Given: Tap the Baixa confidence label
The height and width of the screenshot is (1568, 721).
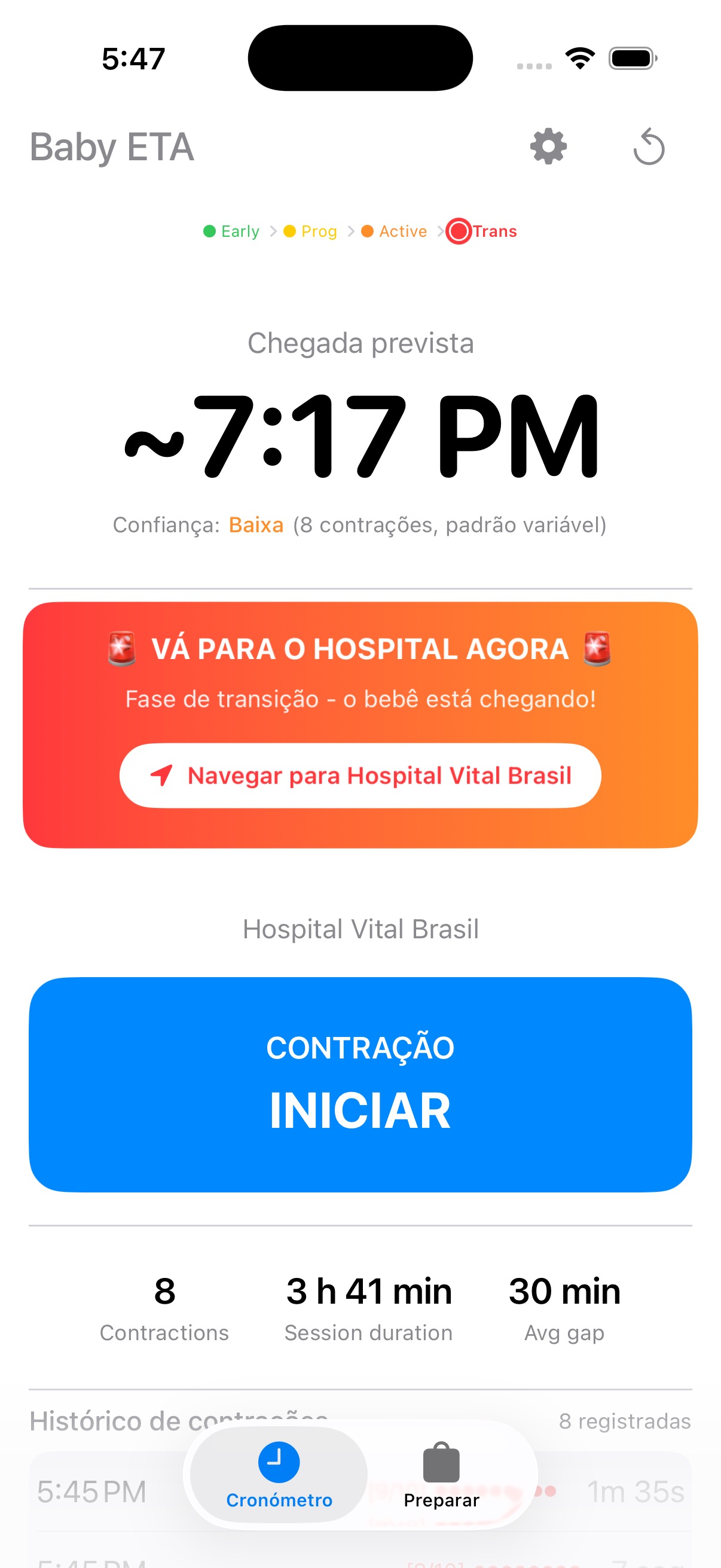Looking at the screenshot, I should (255, 524).
